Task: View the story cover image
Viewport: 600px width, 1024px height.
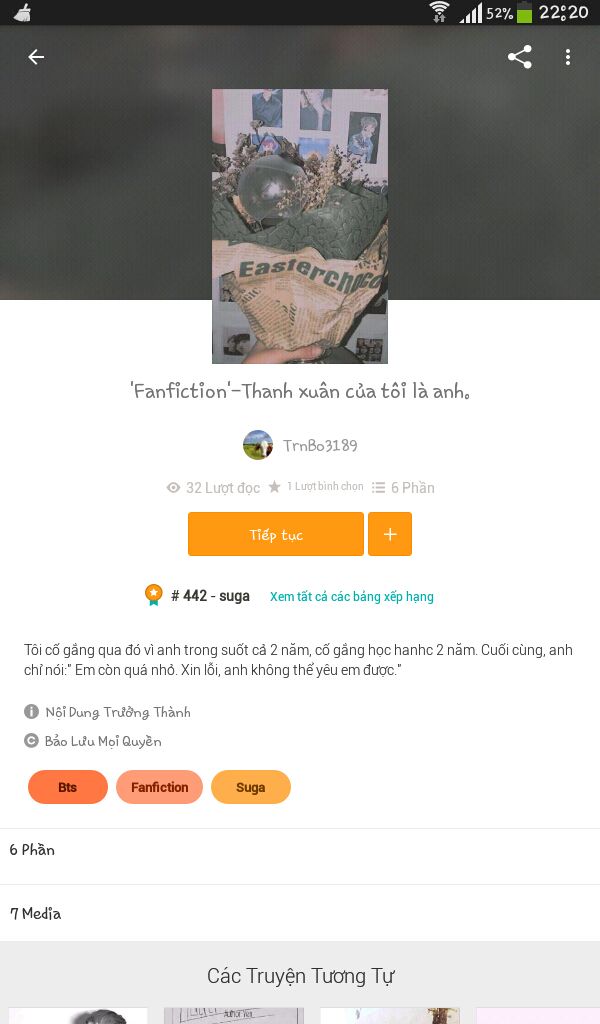Action: [x=300, y=226]
